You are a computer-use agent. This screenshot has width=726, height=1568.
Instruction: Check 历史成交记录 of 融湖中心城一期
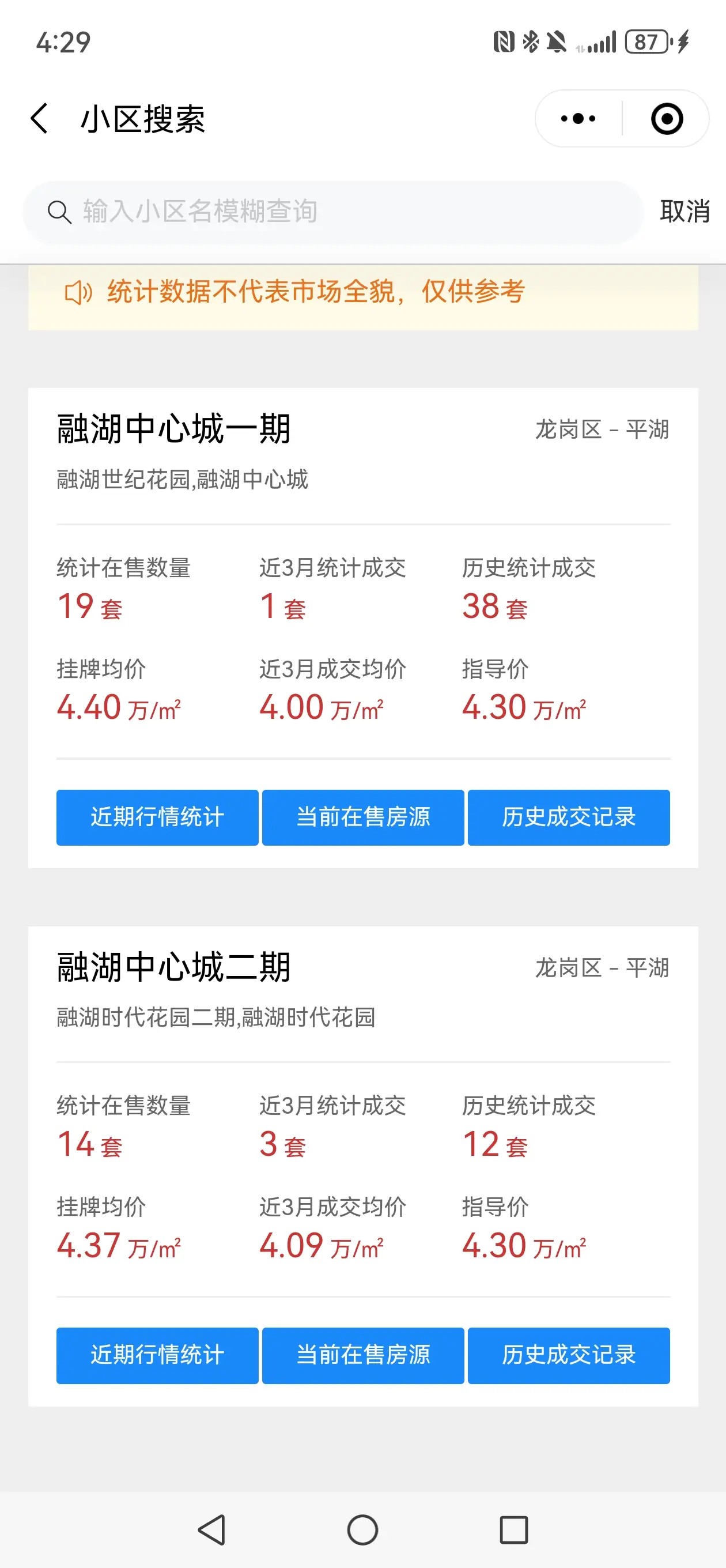click(x=568, y=817)
